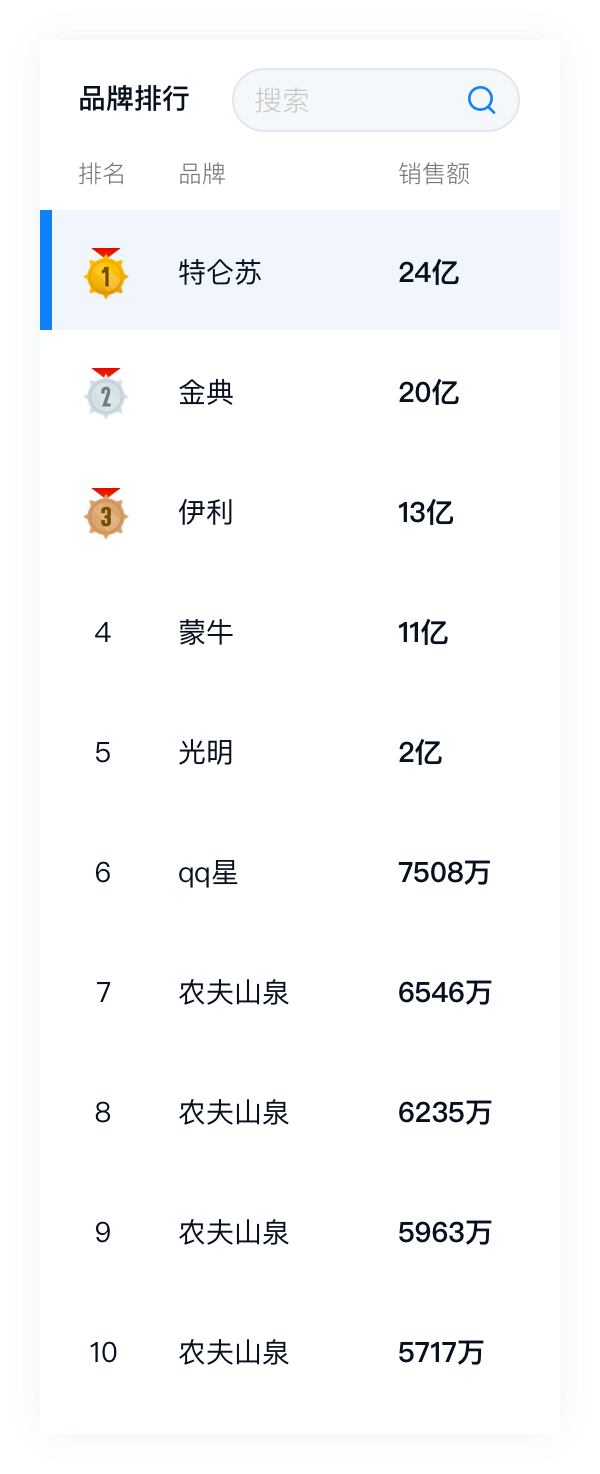
Task: Tap the magnifier search icon
Action: click(482, 100)
